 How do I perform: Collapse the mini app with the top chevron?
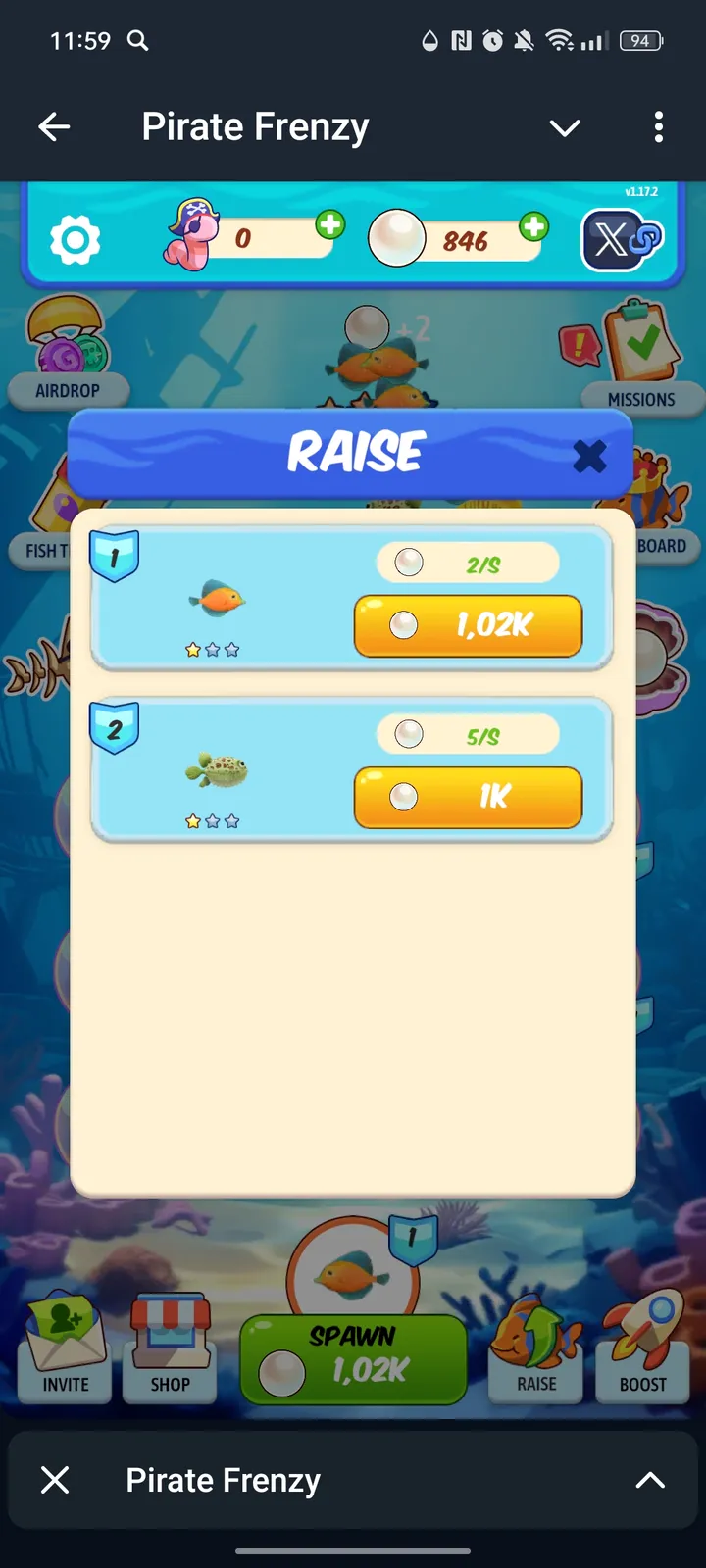click(565, 127)
